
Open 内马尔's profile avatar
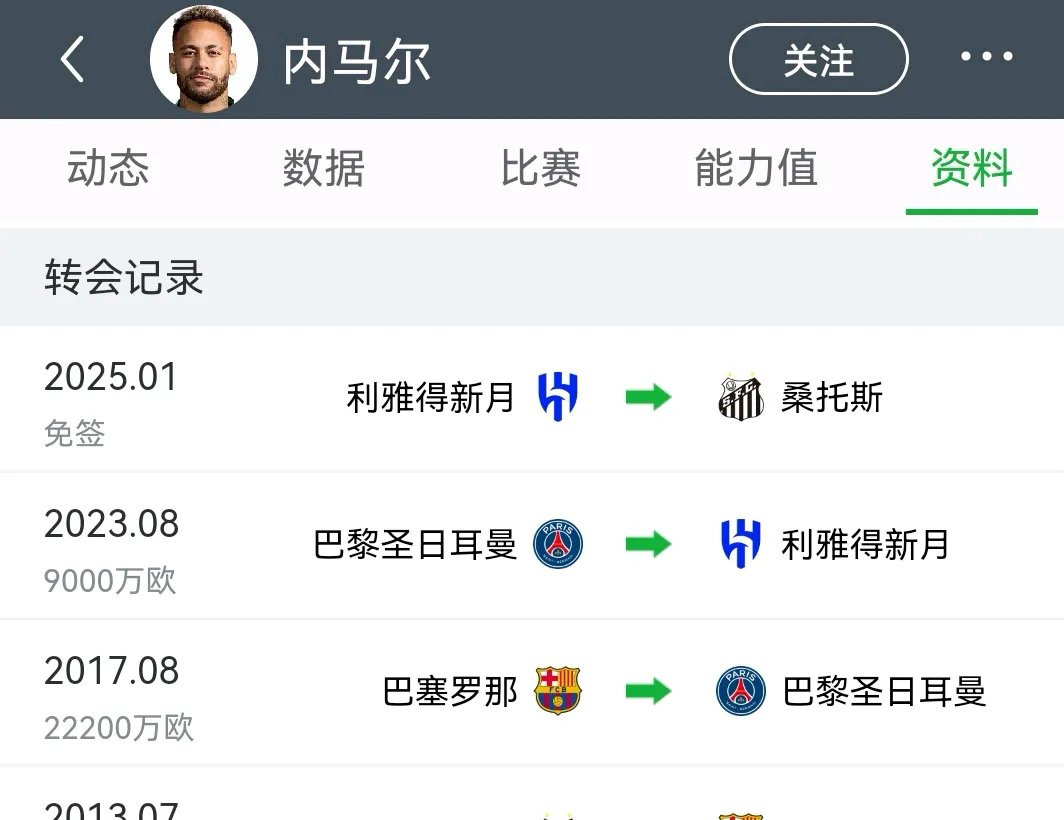click(x=204, y=60)
